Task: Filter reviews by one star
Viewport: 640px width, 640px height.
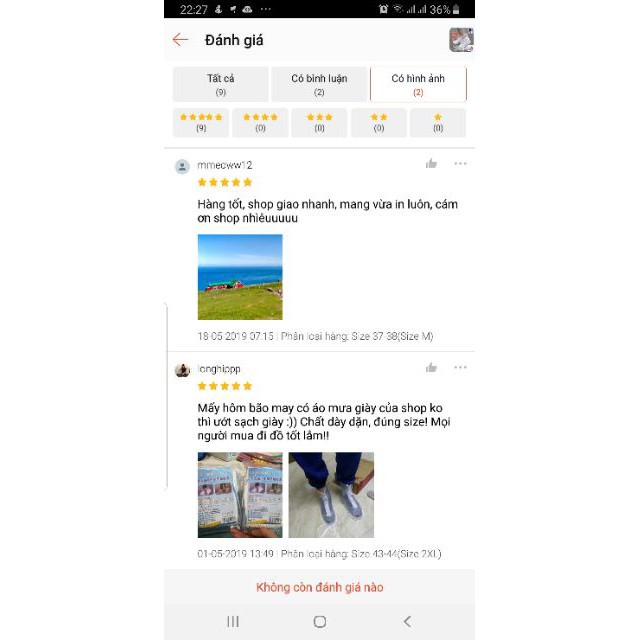Action: coord(438,122)
